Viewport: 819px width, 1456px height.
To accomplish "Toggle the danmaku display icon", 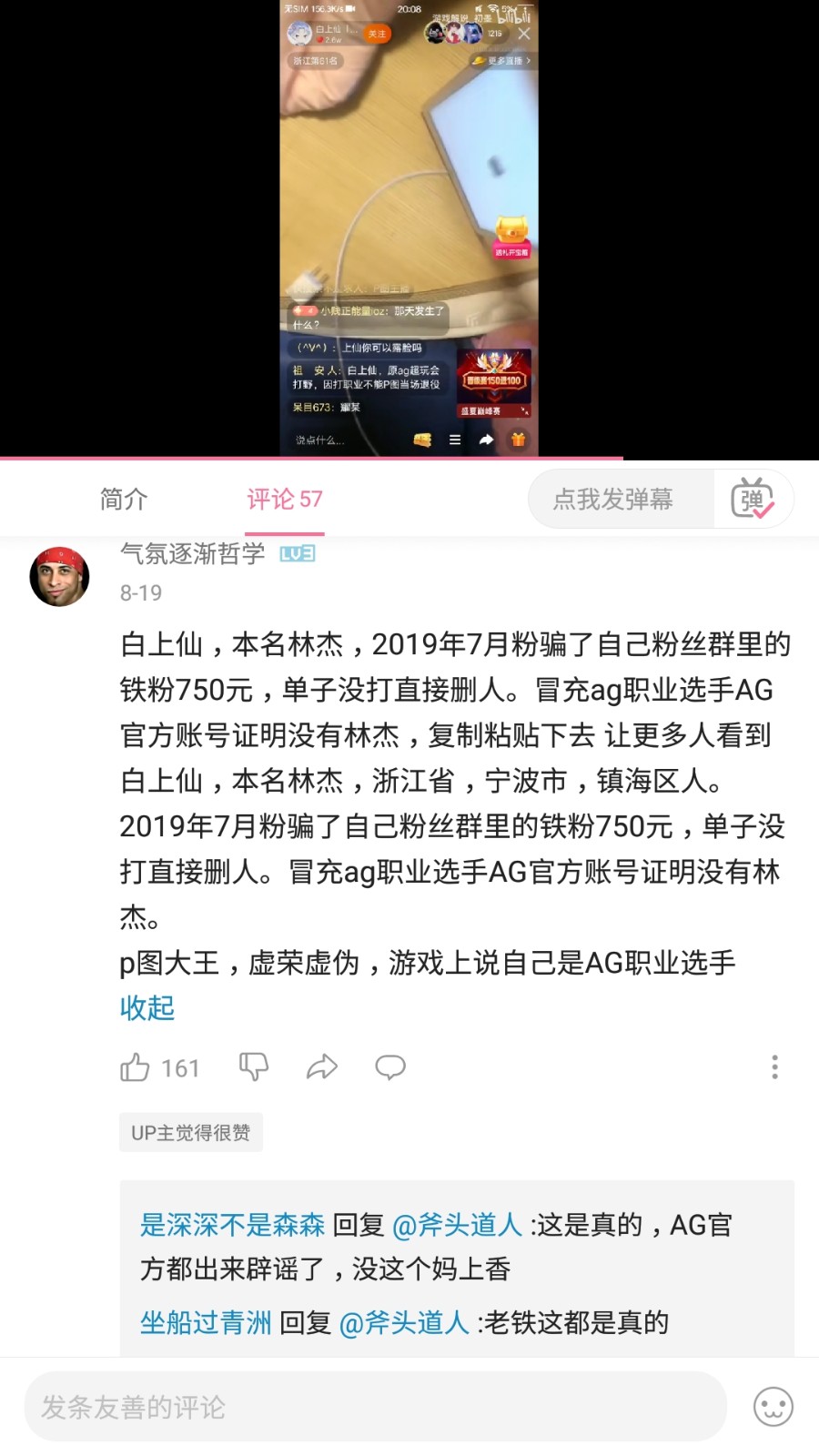I will click(x=753, y=499).
